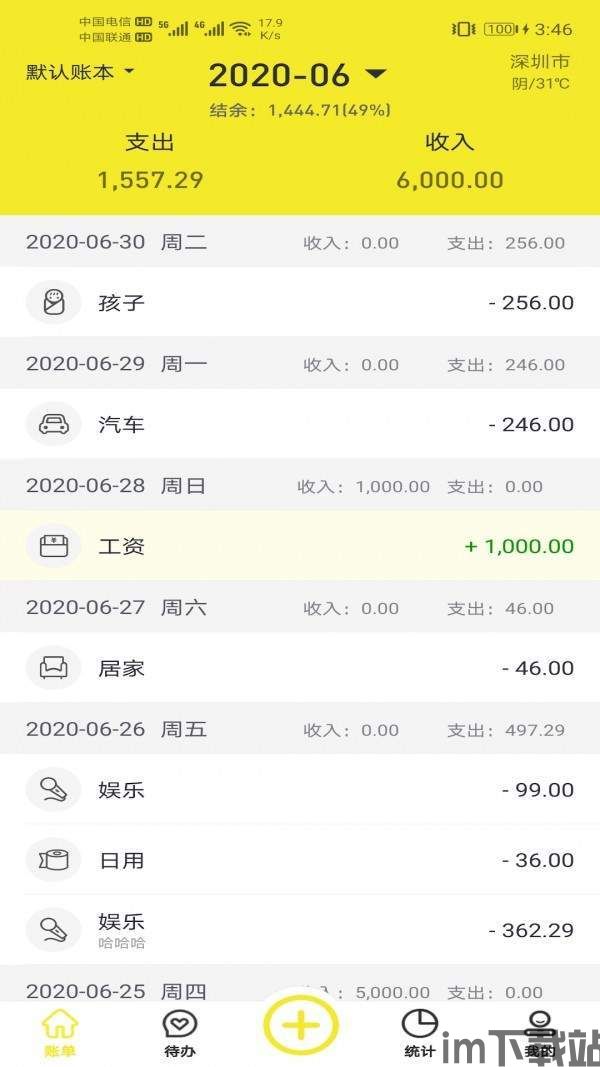Viewport: 600px width, 1067px height.
Task: Open the 2020-06 month picker
Action: click(x=297, y=75)
